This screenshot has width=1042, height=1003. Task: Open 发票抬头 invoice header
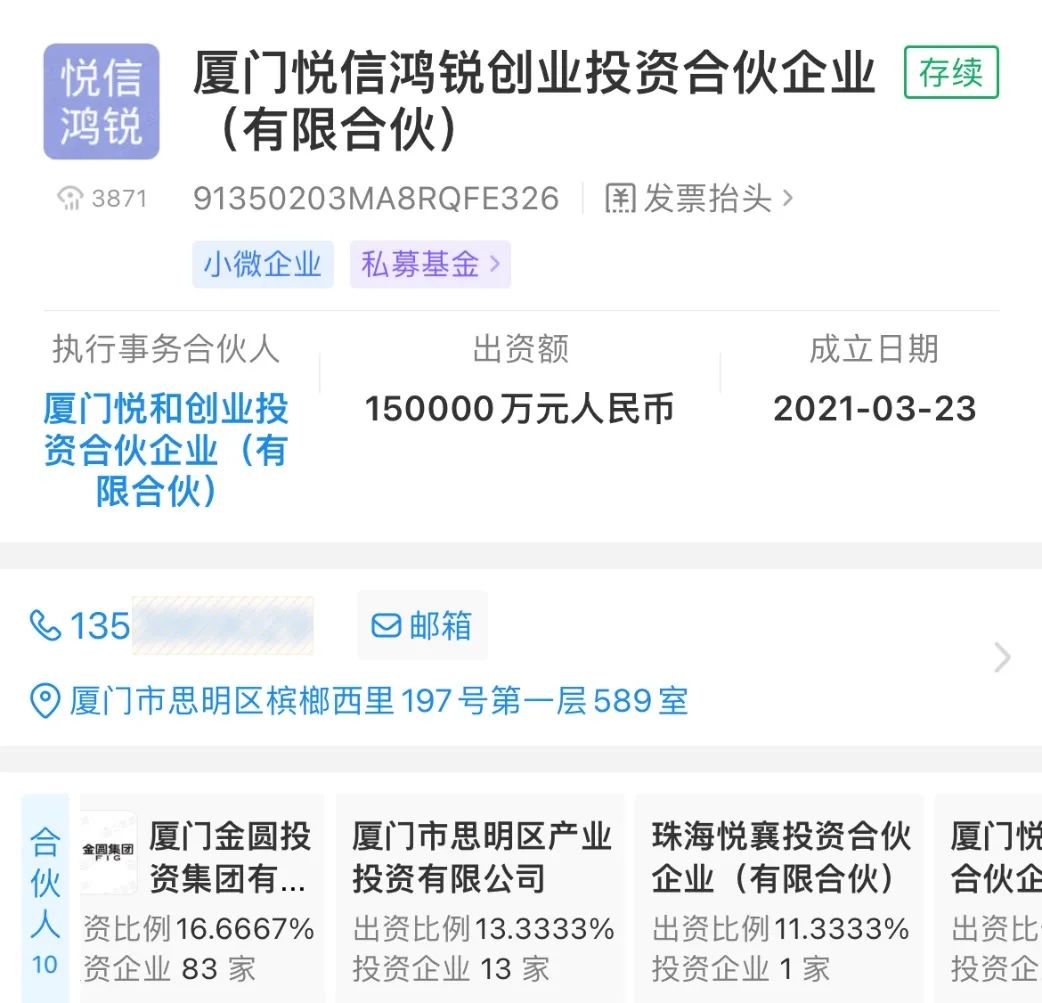pos(700,199)
